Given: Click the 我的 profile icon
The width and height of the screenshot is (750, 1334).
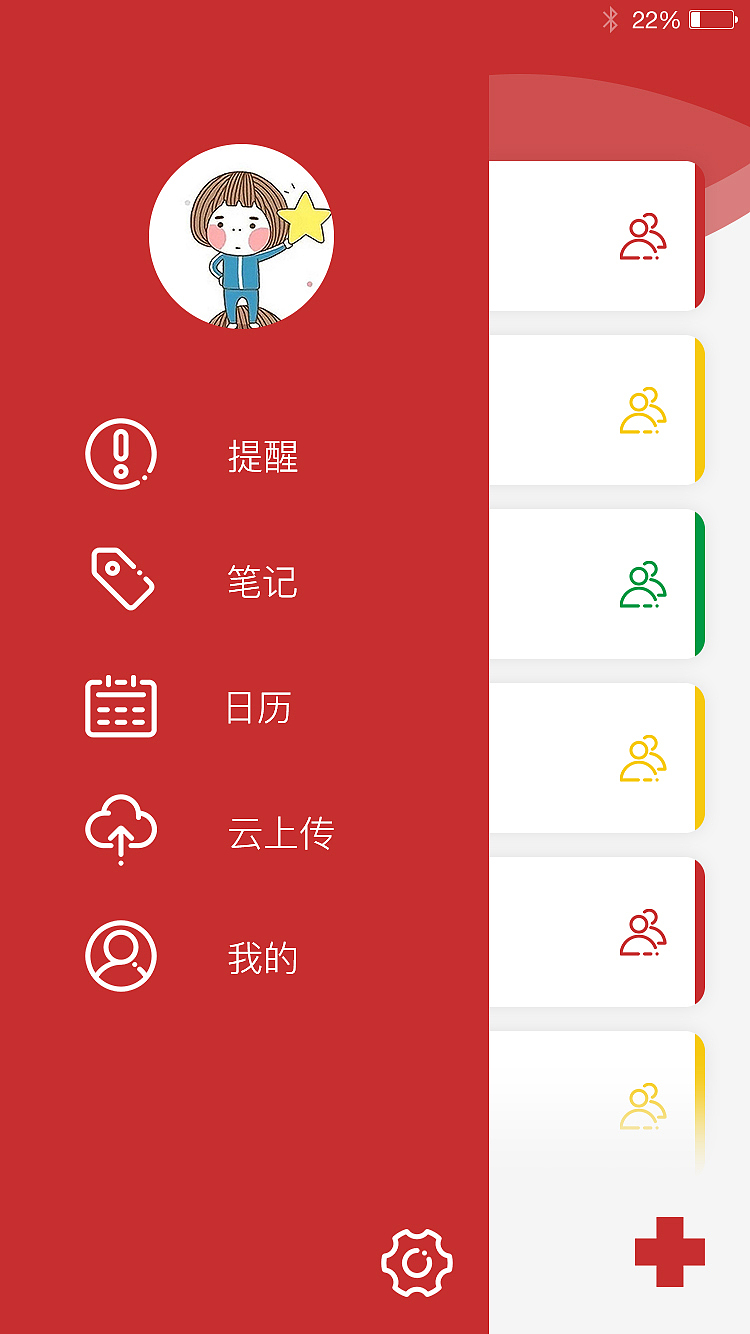Looking at the screenshot, I should point(120,955).
